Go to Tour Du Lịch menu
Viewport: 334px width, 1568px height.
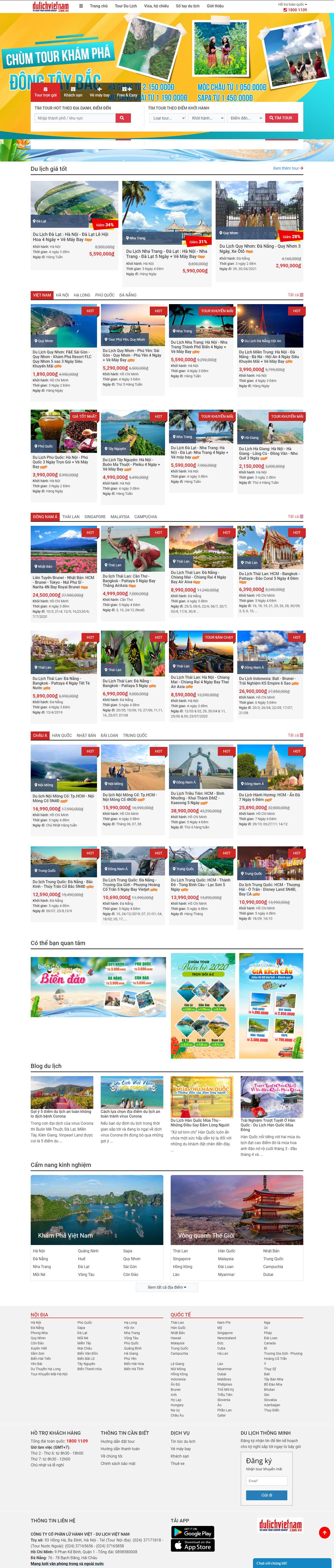125,6
